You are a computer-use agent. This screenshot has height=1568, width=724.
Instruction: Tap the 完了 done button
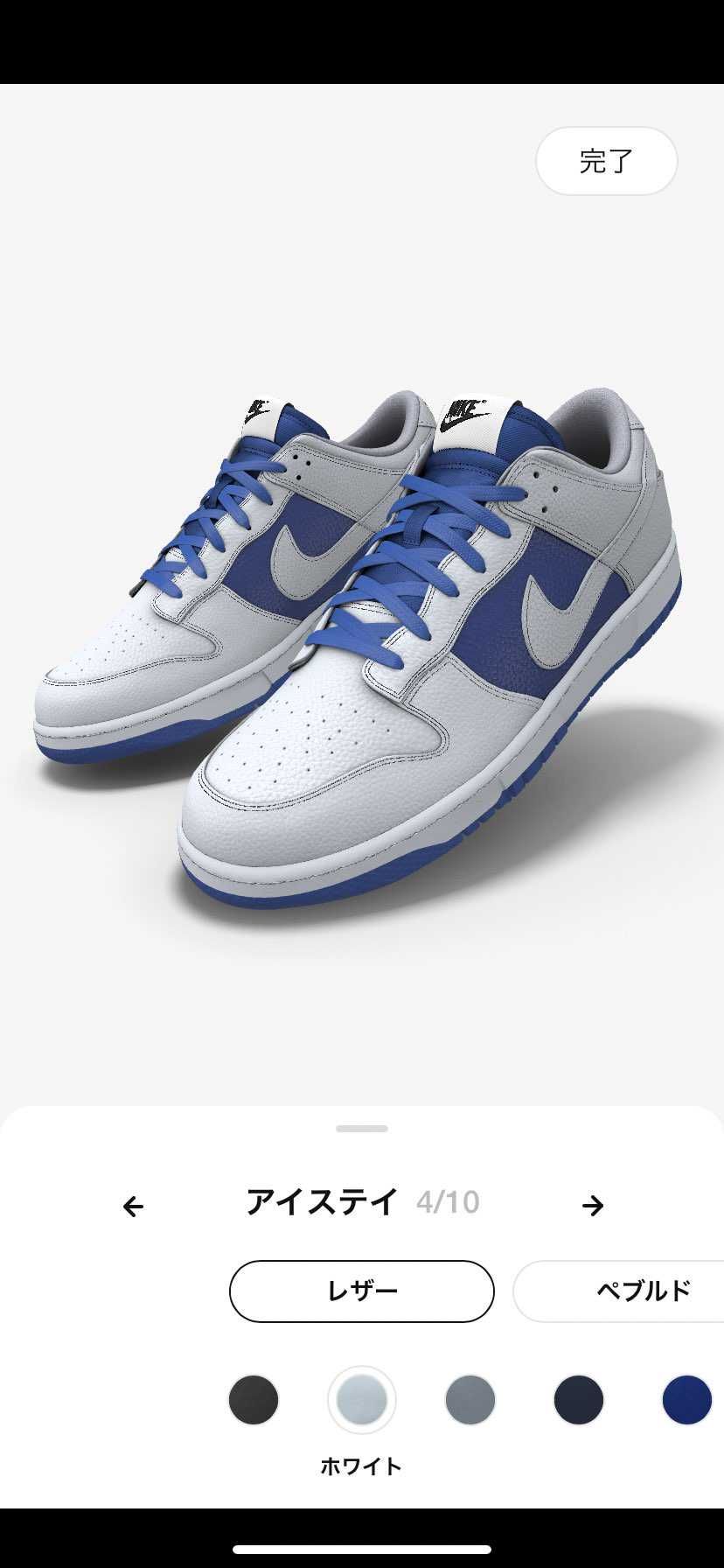pyautogui.click(x=606, y=161)
